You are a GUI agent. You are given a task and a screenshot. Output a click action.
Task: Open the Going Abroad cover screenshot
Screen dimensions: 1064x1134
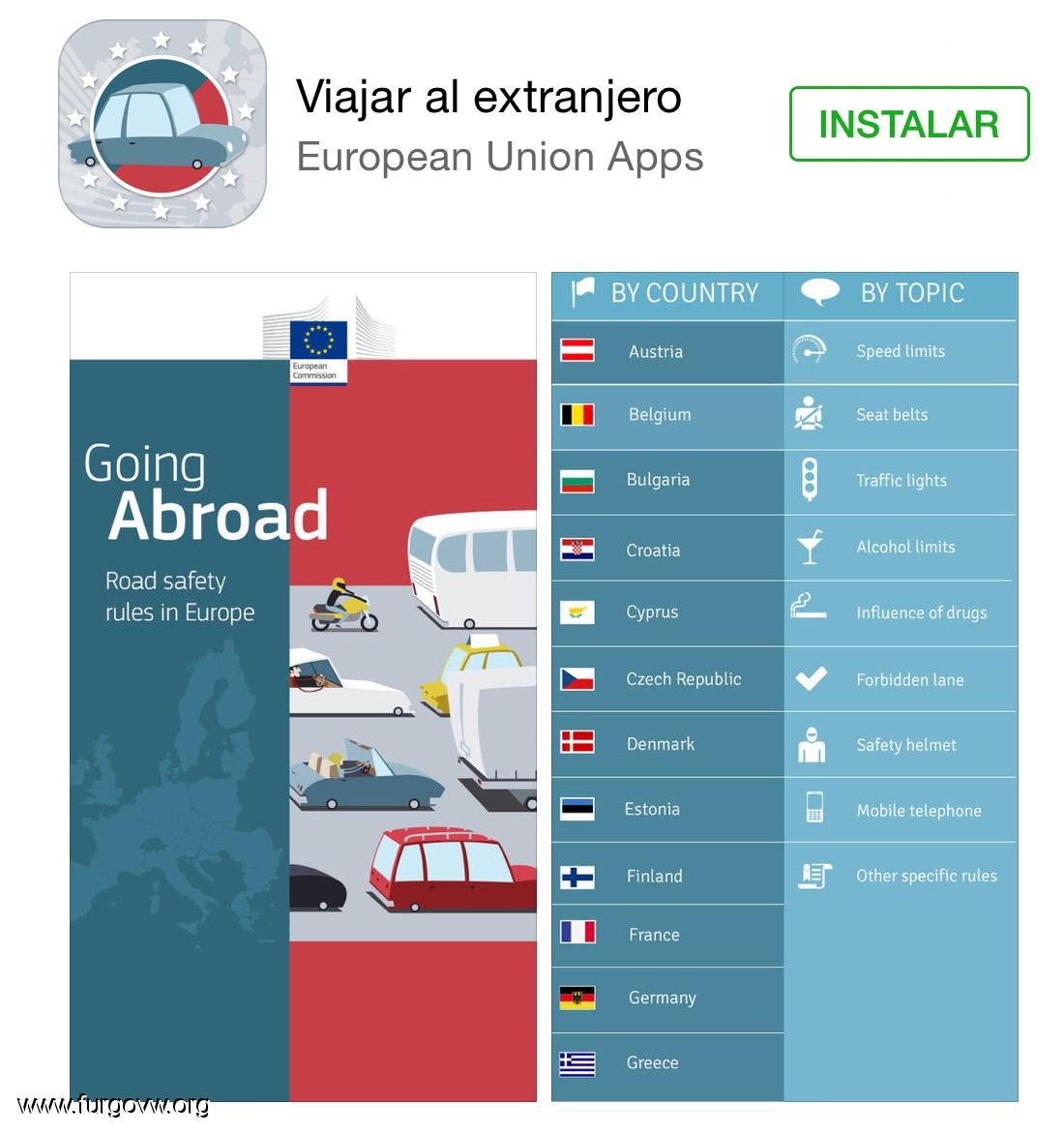point(303,687)
